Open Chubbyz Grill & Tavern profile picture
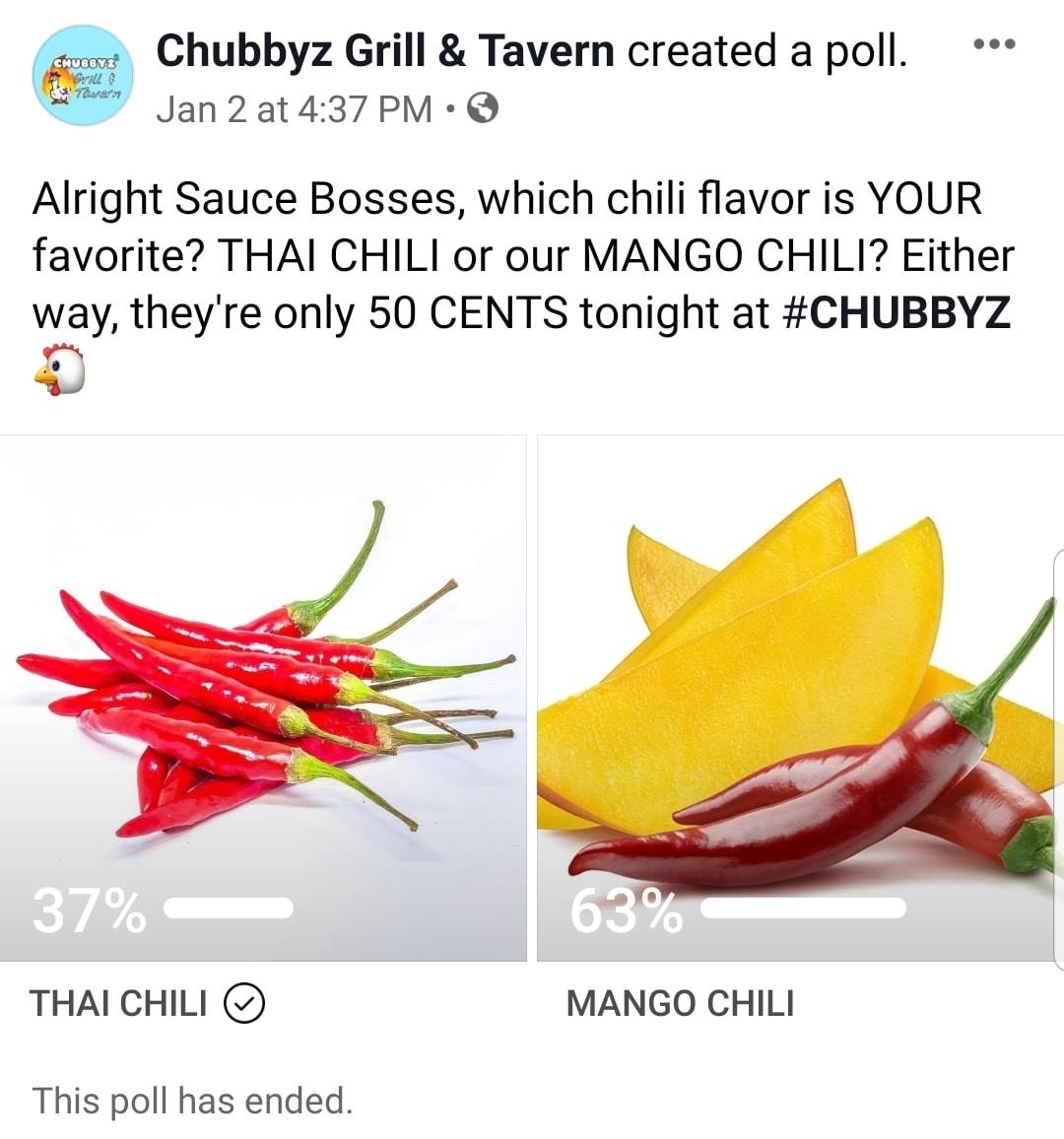 [83, 76]
